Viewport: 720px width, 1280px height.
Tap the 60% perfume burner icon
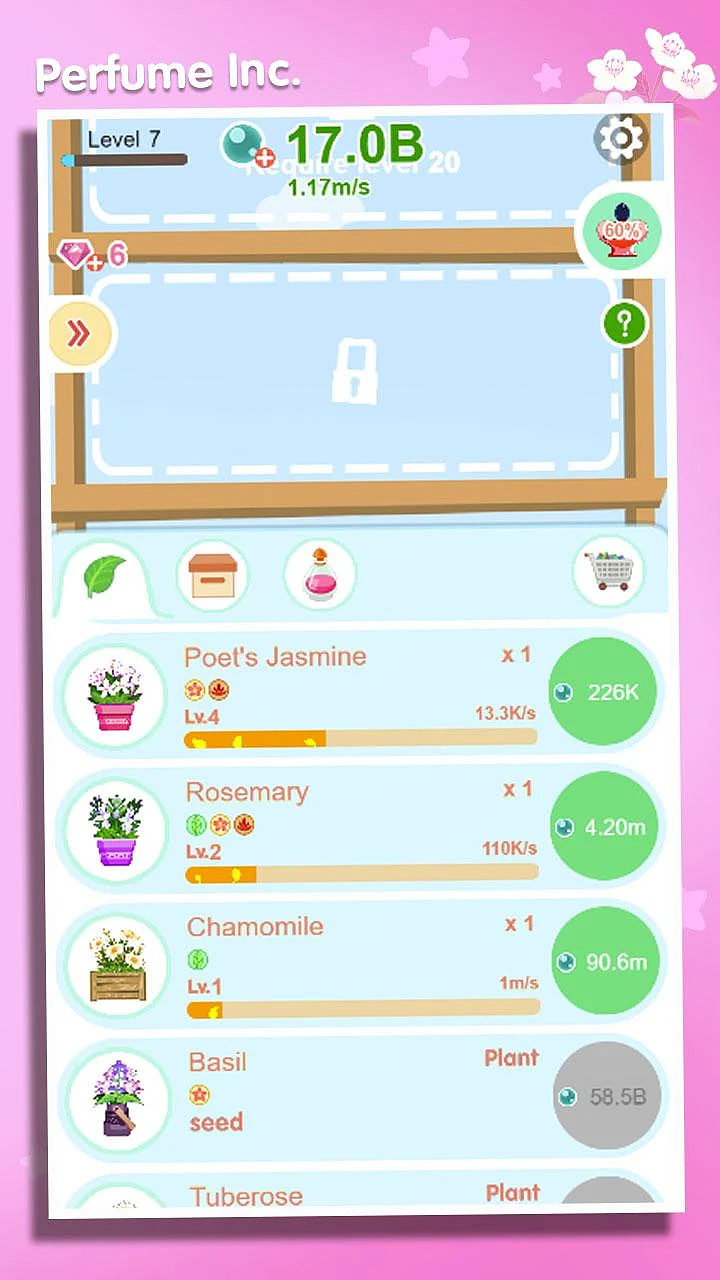[x=622, y=229]
